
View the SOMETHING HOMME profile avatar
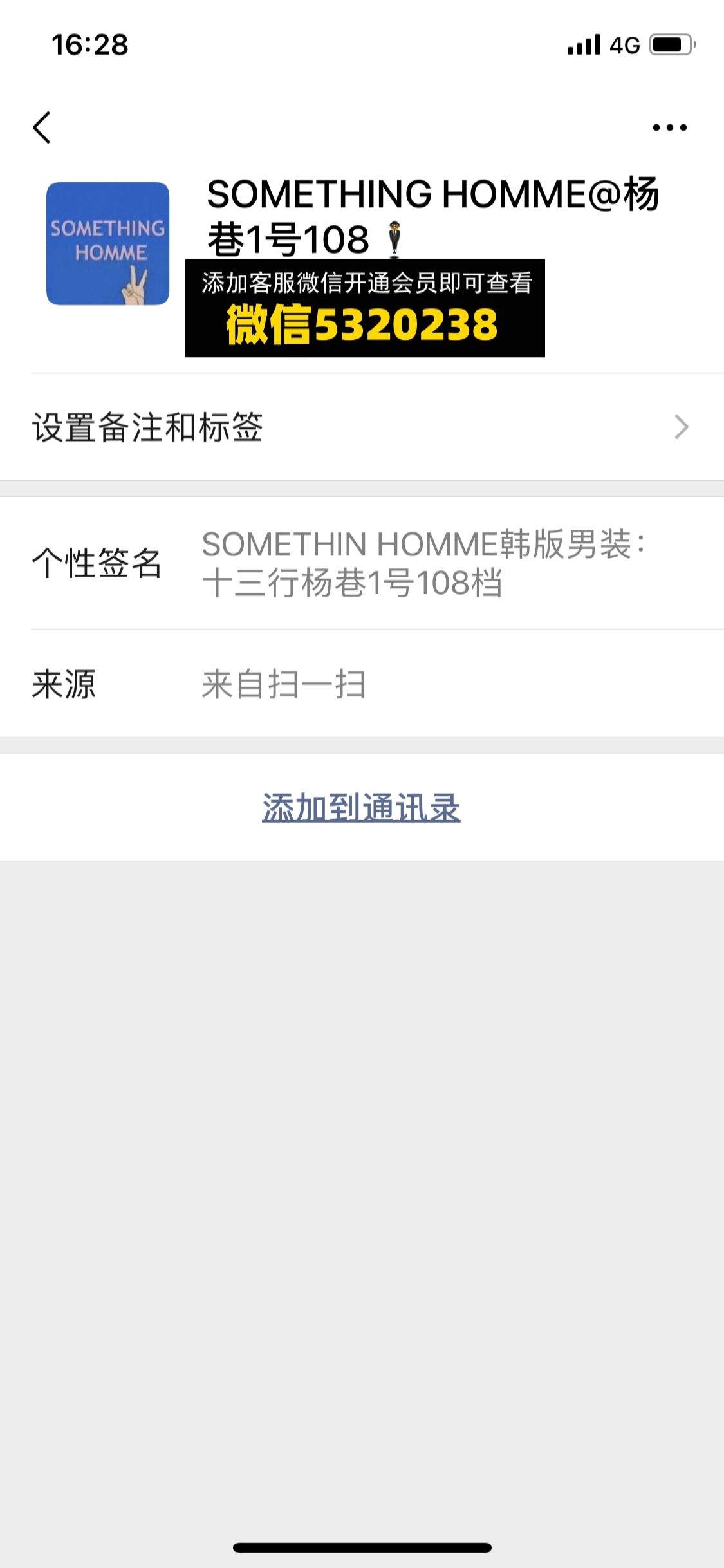pos(107,243)
